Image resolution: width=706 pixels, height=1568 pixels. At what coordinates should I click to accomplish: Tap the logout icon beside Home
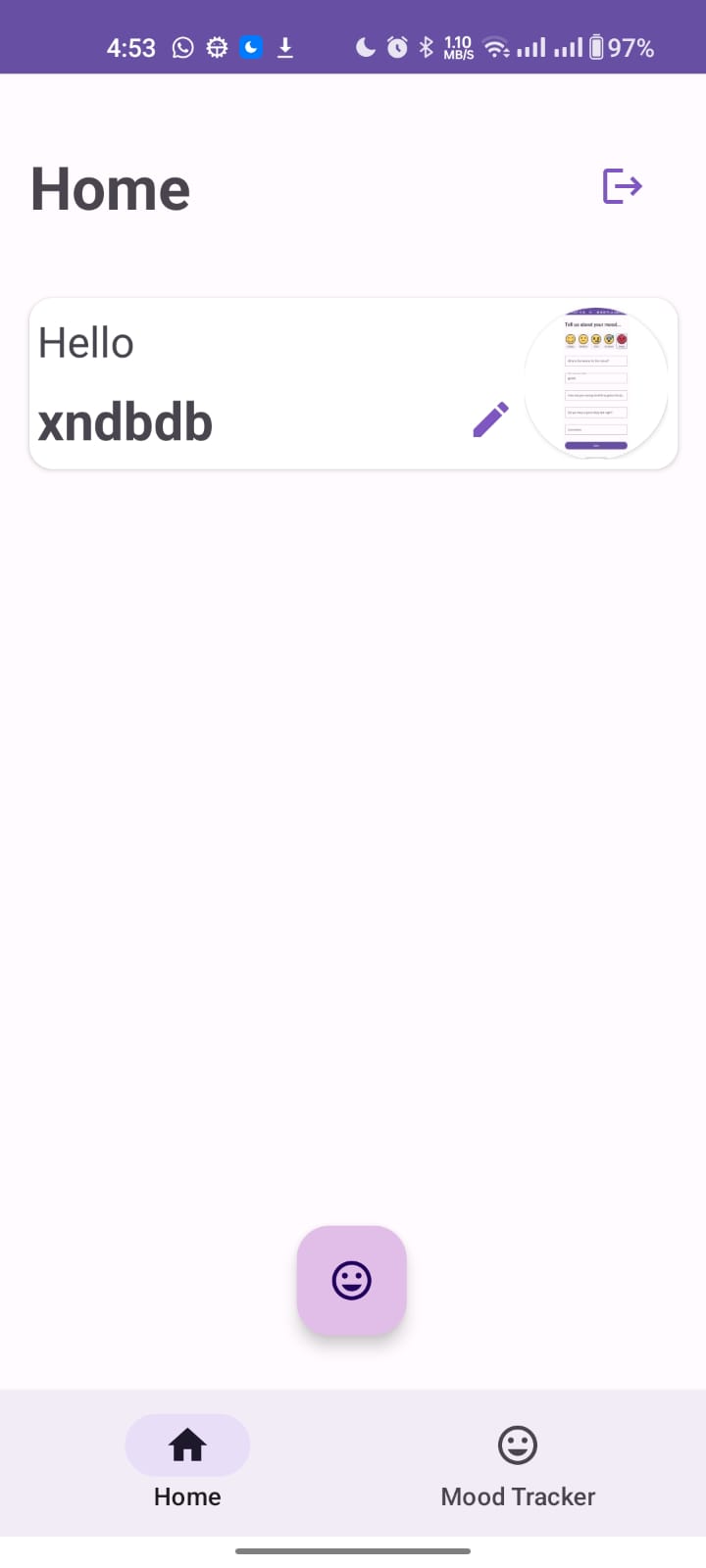pyautogui.click(x=622, y=186)
